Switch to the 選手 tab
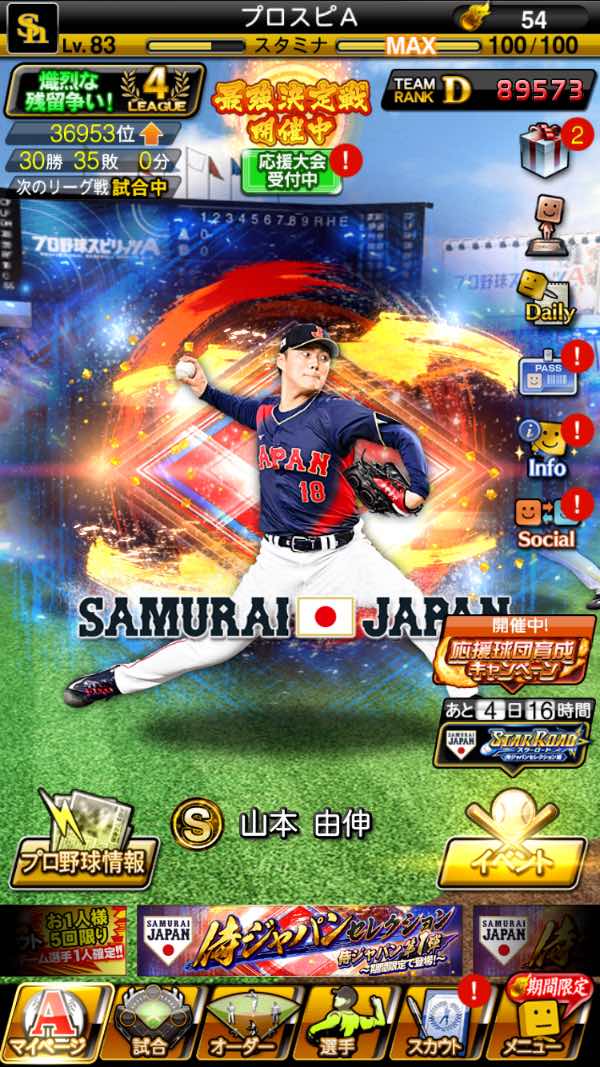This screenshot has height=1067, width=600. tap(345, 1023)
